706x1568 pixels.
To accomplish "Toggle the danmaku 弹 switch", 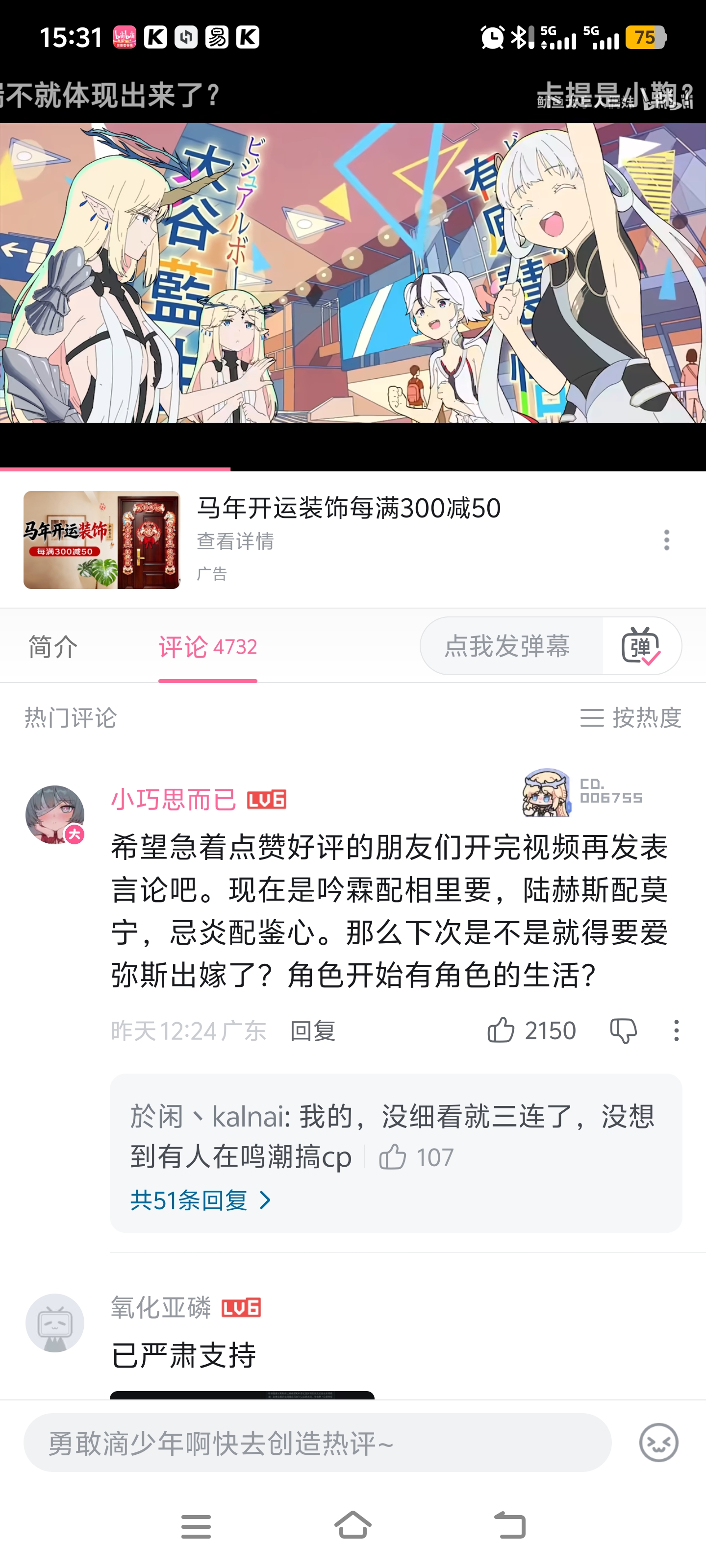I will pos(641,646).
